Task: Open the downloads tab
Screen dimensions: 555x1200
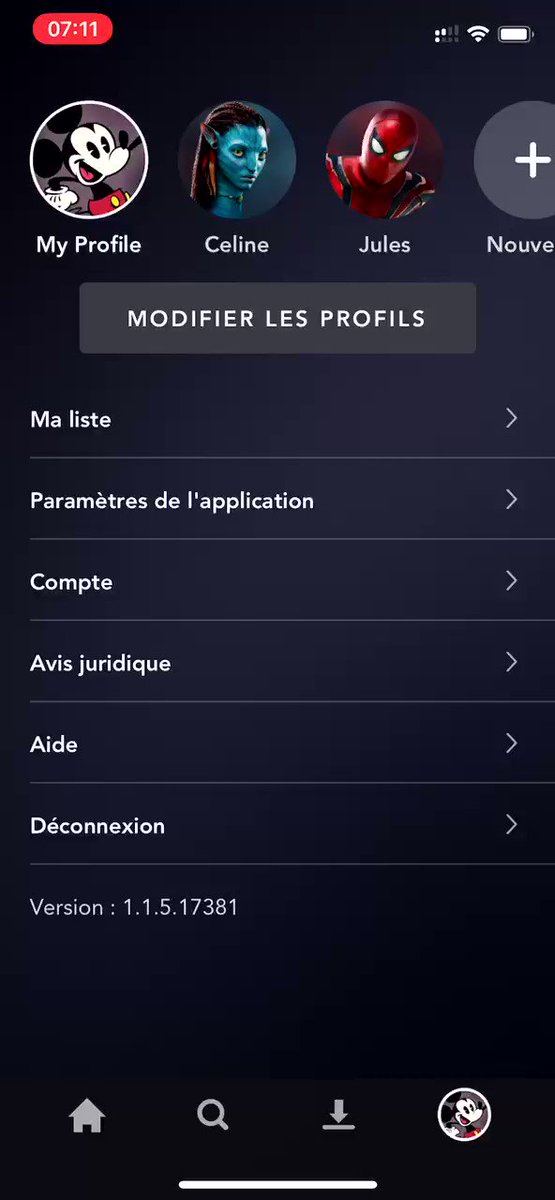Action: point(339,1115)
